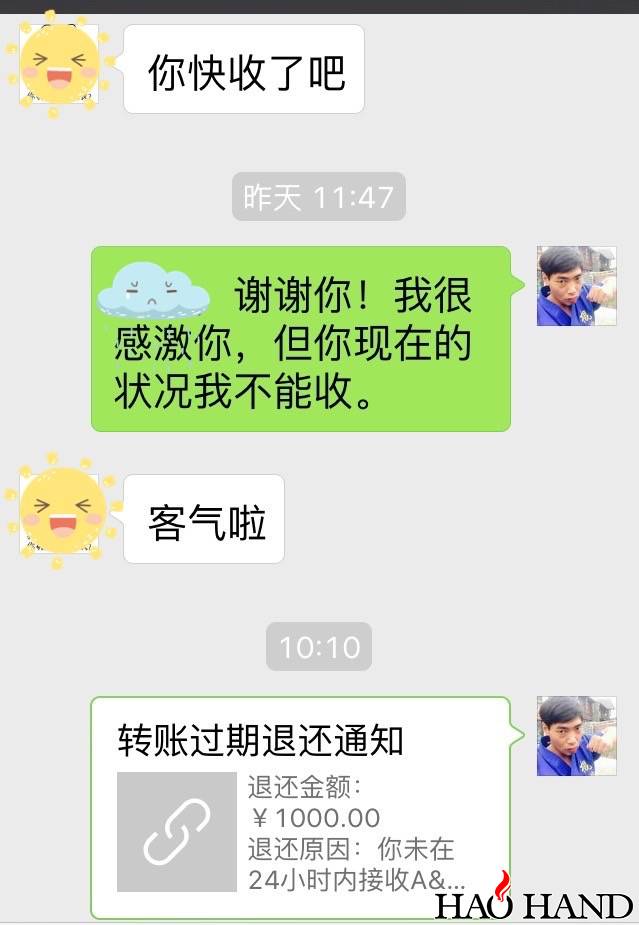Screen dimensions: 639x925
Task: Tap the avatar beside the refund notice
Action: (x=576, y=736)
